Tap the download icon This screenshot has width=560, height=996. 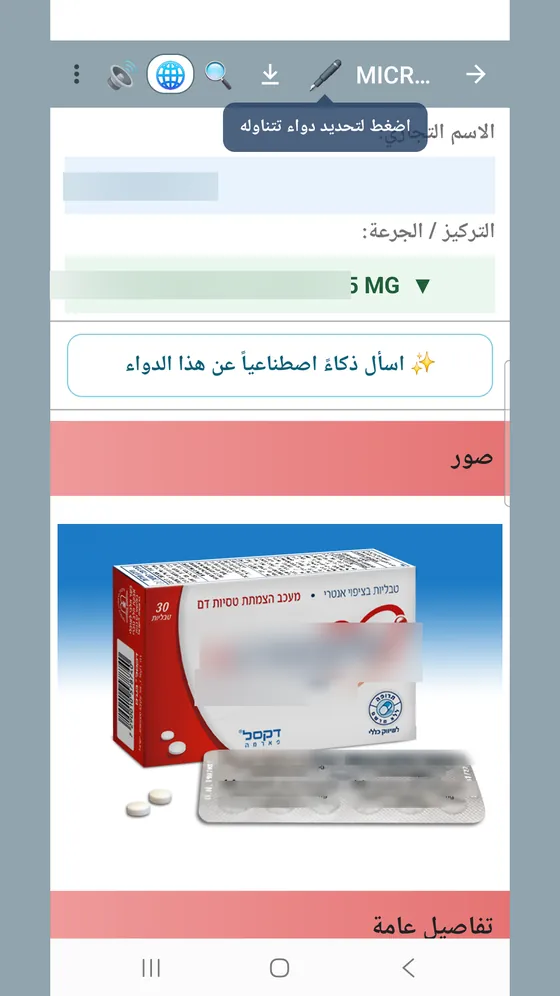click(x=270, y=75)
